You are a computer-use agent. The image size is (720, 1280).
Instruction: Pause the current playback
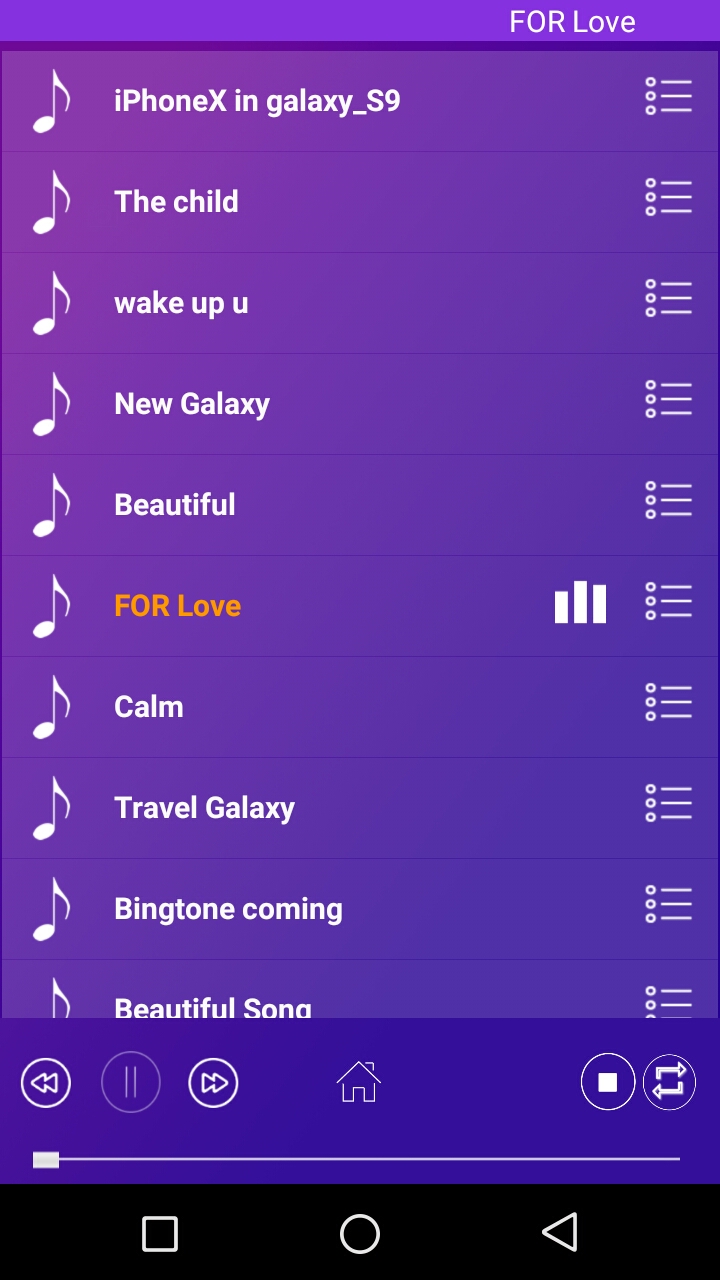[131, 1082]
